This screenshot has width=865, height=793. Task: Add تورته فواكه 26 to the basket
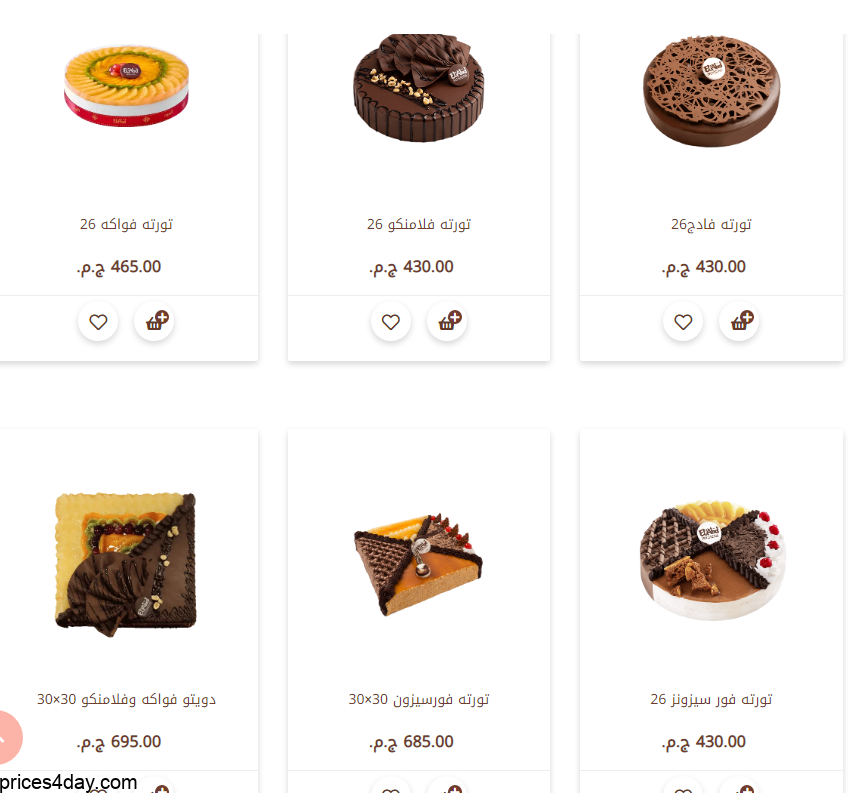click(x=155, y=322)
